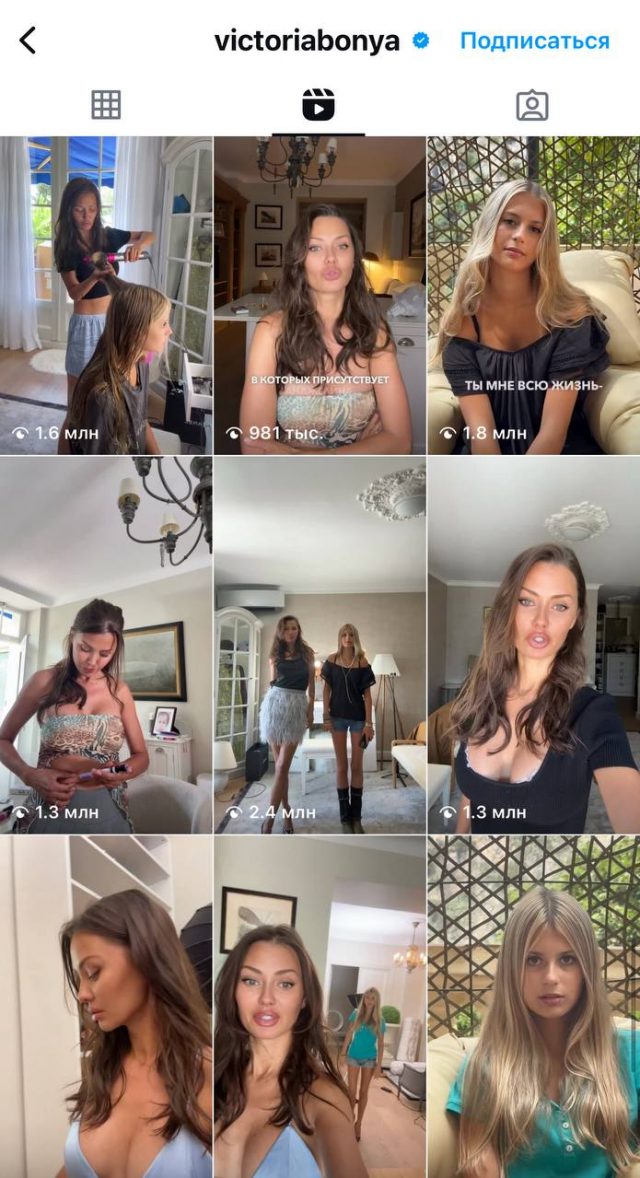Select the Reels tab
This screenshot has width=640, height=1178.
pyautogui.click(x=318, y=105)
